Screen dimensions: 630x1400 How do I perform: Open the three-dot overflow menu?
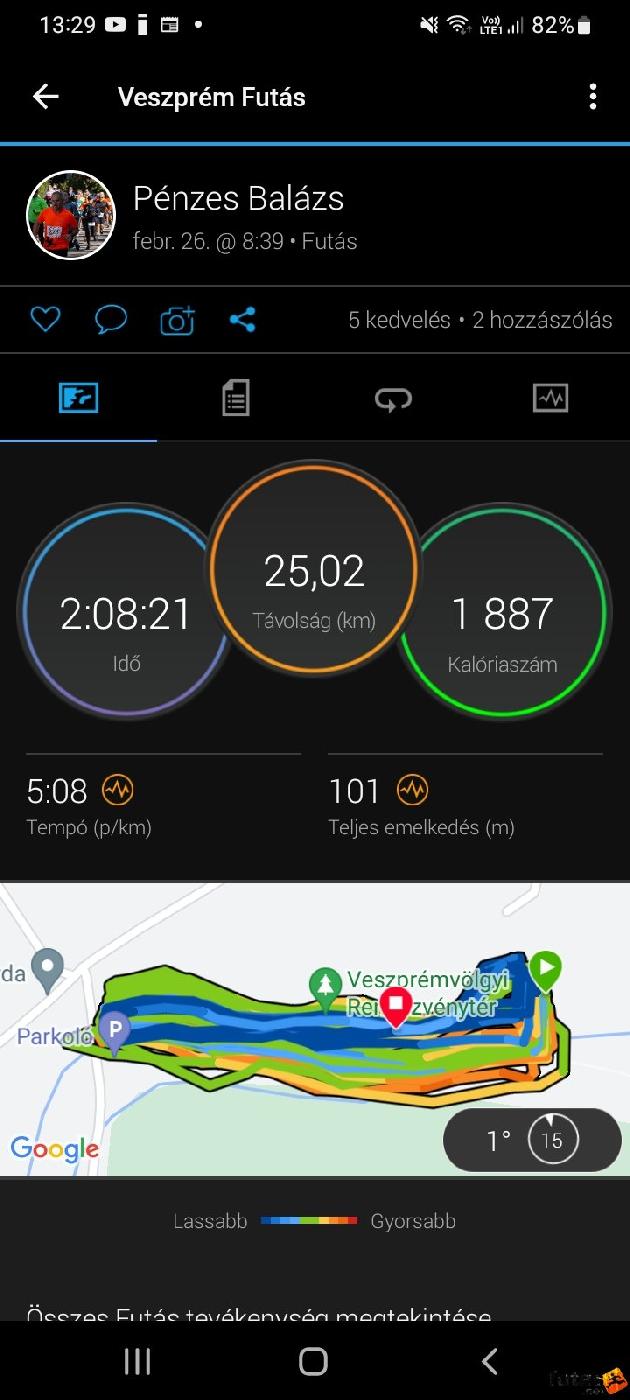tap(593, 97)
